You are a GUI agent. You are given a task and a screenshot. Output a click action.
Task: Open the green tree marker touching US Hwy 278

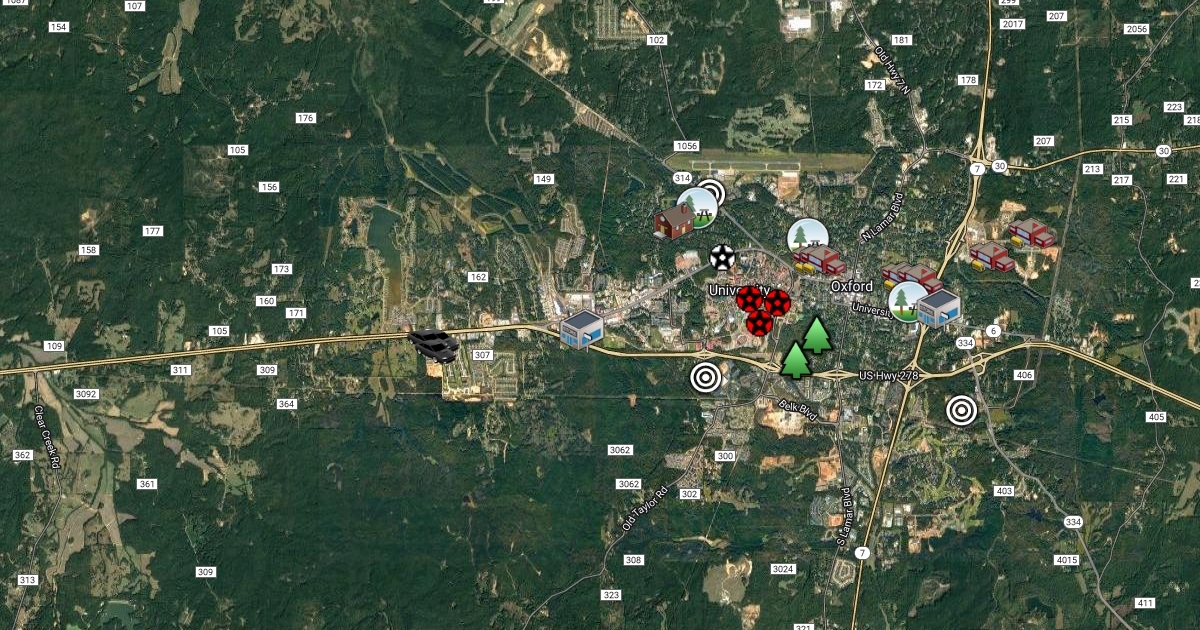[x=795, y=361]
